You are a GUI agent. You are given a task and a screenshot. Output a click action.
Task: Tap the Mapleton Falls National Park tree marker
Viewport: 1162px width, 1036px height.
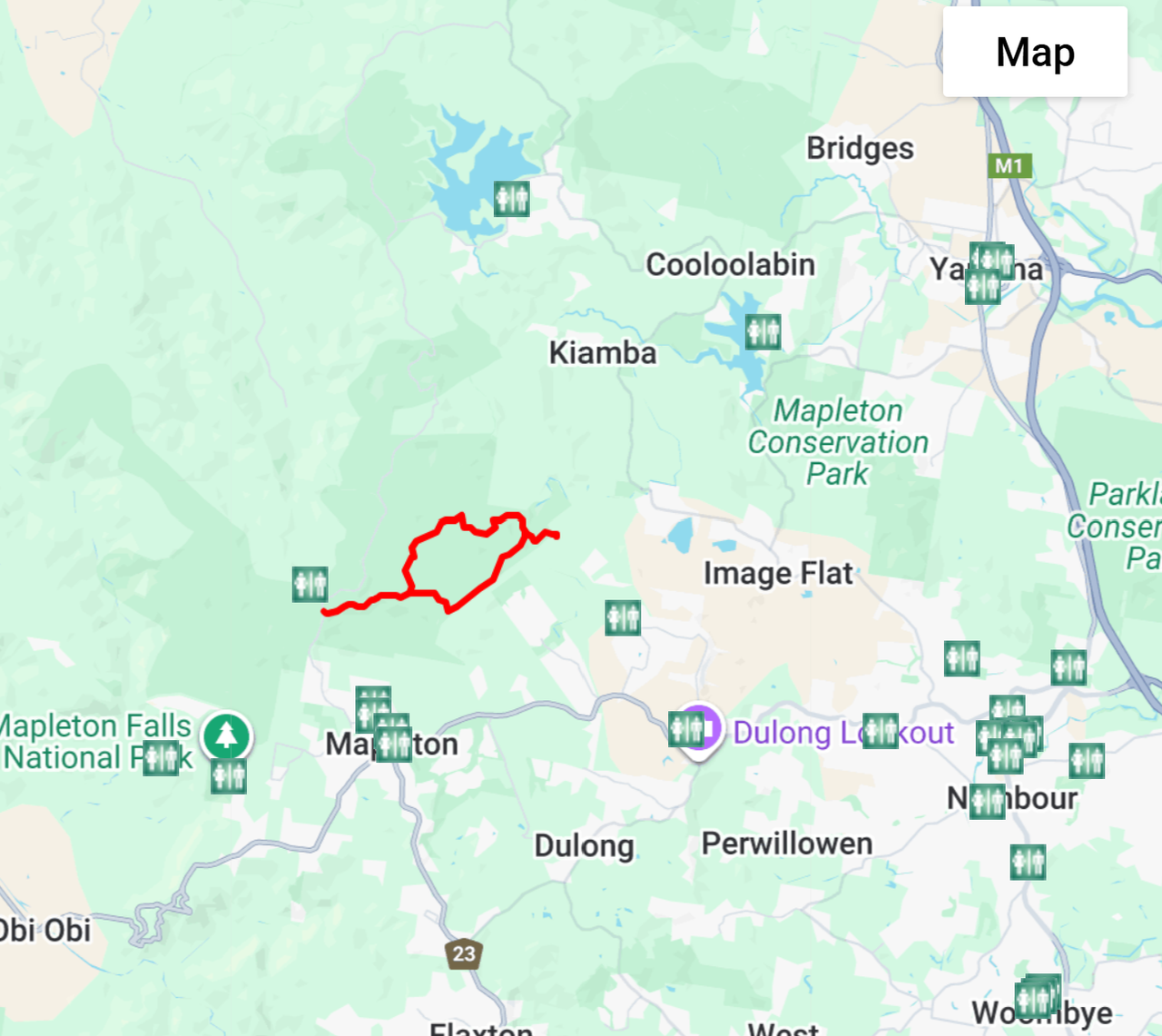pos(226,735)
